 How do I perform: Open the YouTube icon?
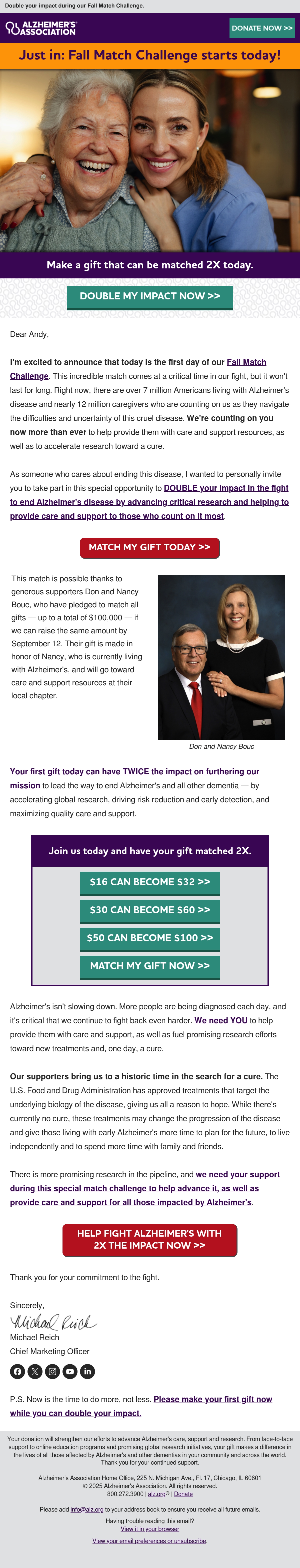pos(70,1371)
